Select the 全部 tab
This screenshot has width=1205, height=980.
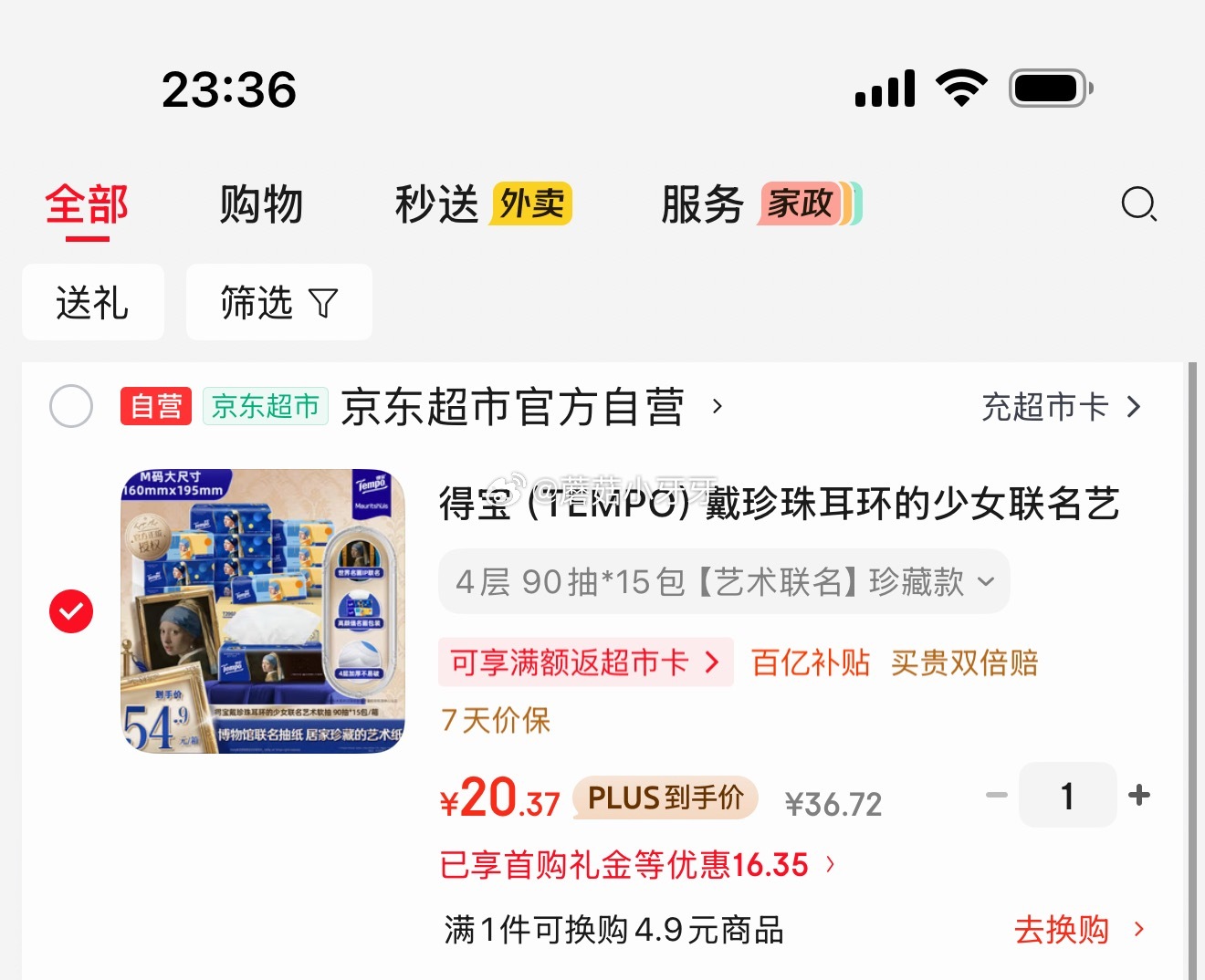click(x=87, y=203)
